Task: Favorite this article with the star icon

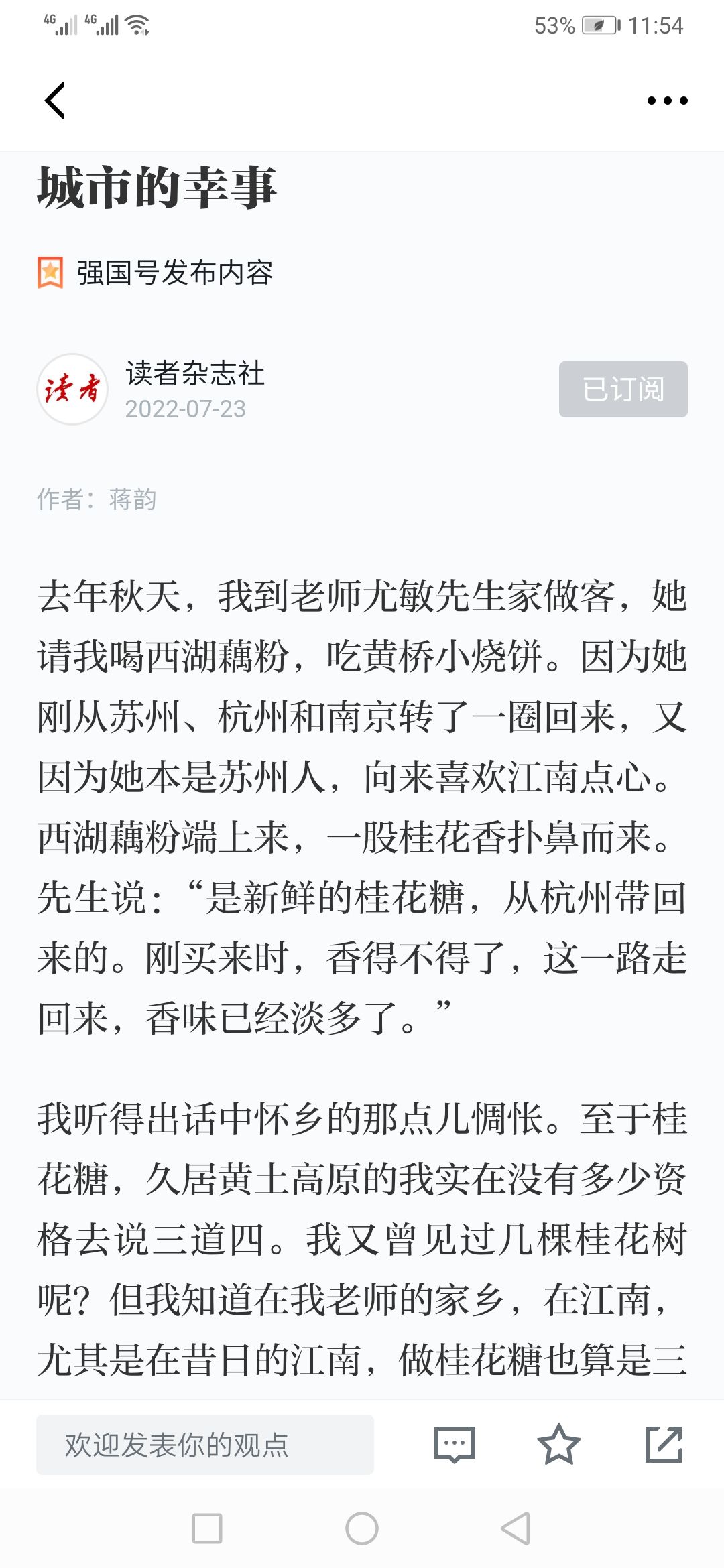Action: click(x=558, y=1444)
